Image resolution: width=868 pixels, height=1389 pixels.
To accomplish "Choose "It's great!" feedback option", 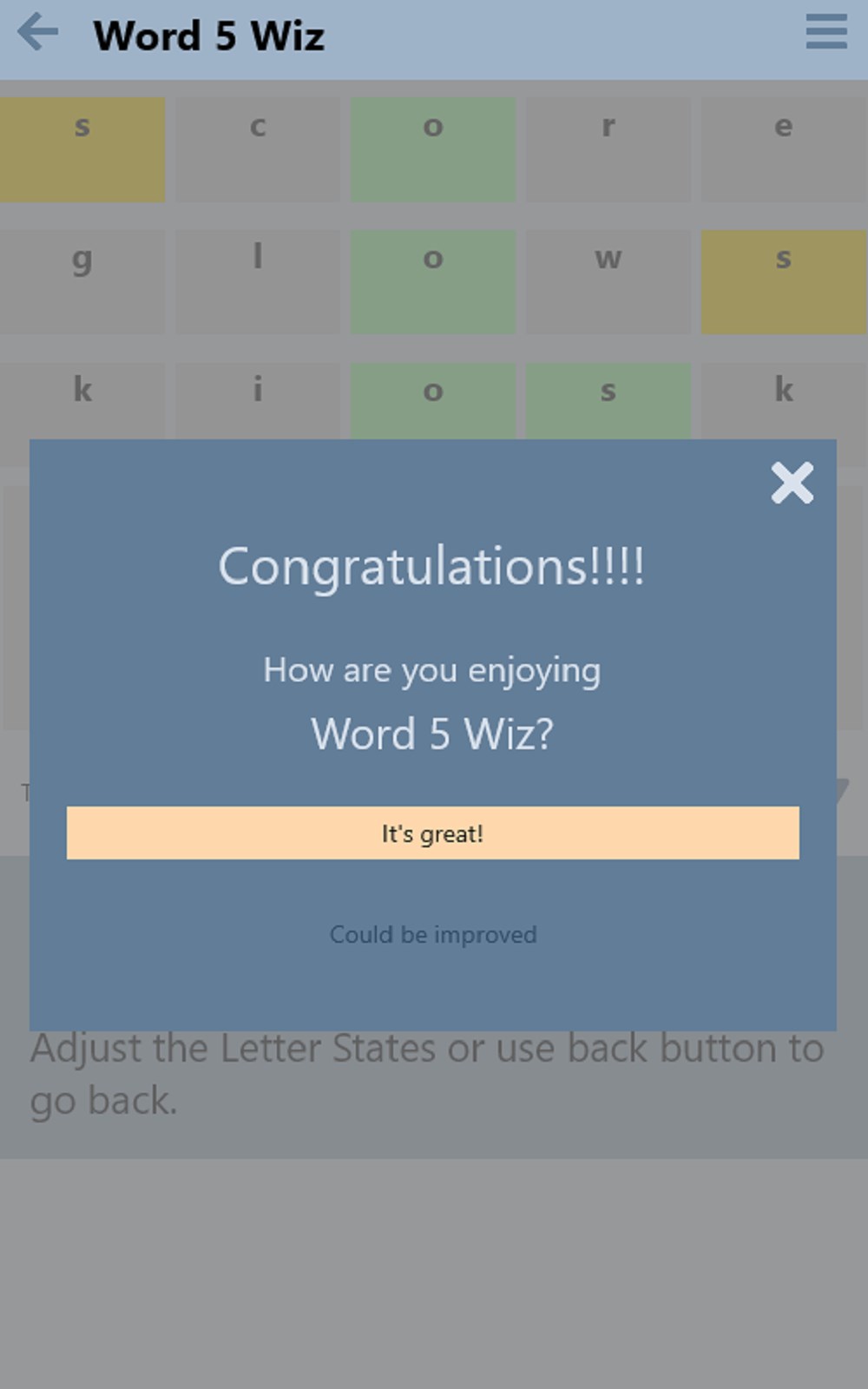I will [432, 833].
